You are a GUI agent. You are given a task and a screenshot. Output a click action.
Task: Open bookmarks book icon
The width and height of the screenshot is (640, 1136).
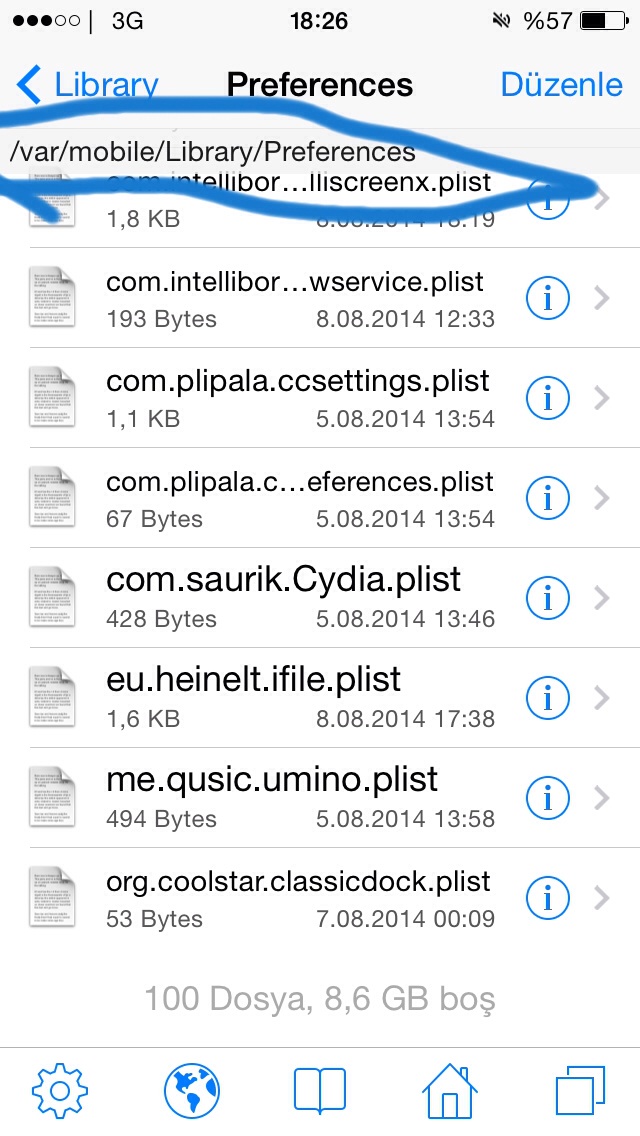(320, 1091)
